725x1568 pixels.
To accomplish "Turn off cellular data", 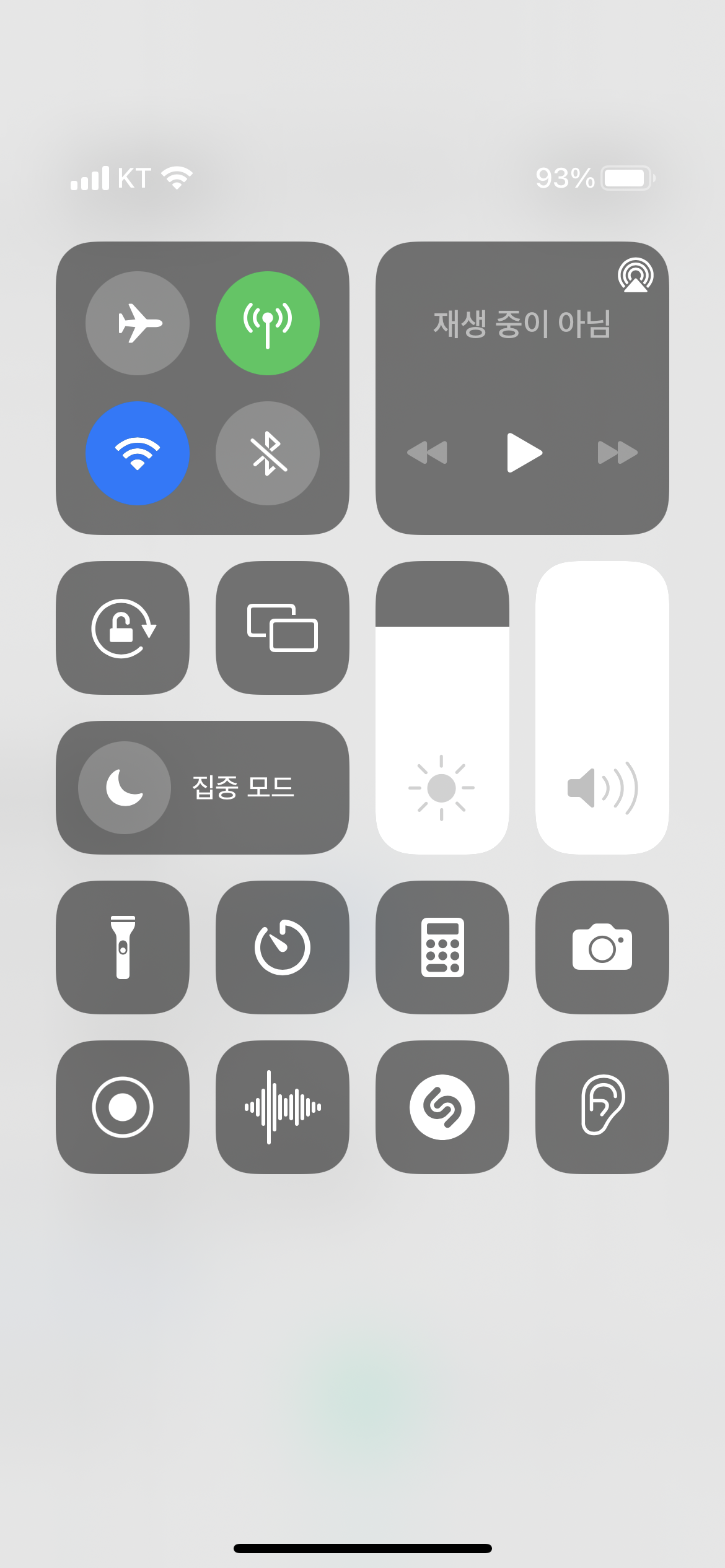I will [x=268, y=323].
